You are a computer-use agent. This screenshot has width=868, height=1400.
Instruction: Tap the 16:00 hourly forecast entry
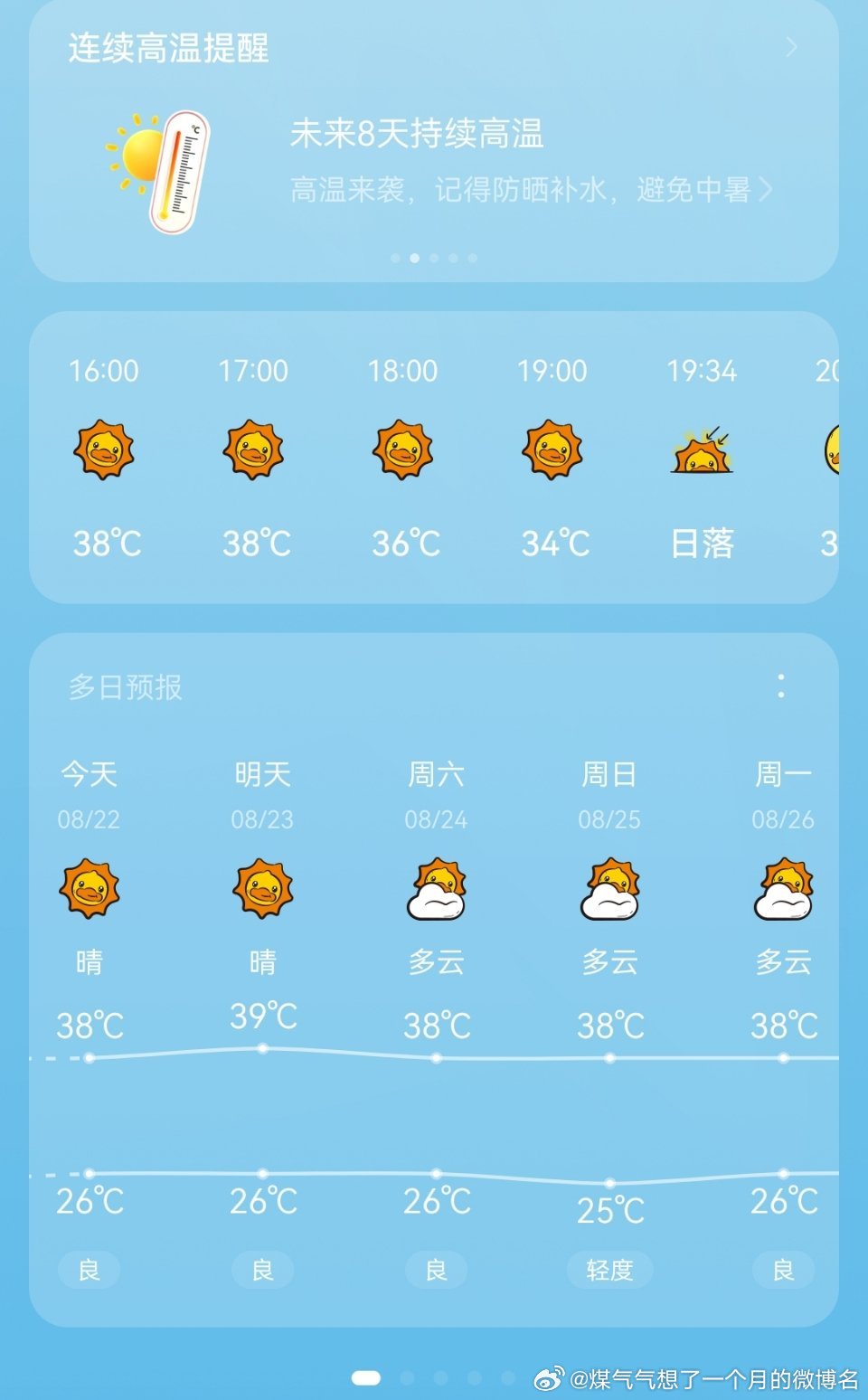pyautogui.click(x=105, y=457)
